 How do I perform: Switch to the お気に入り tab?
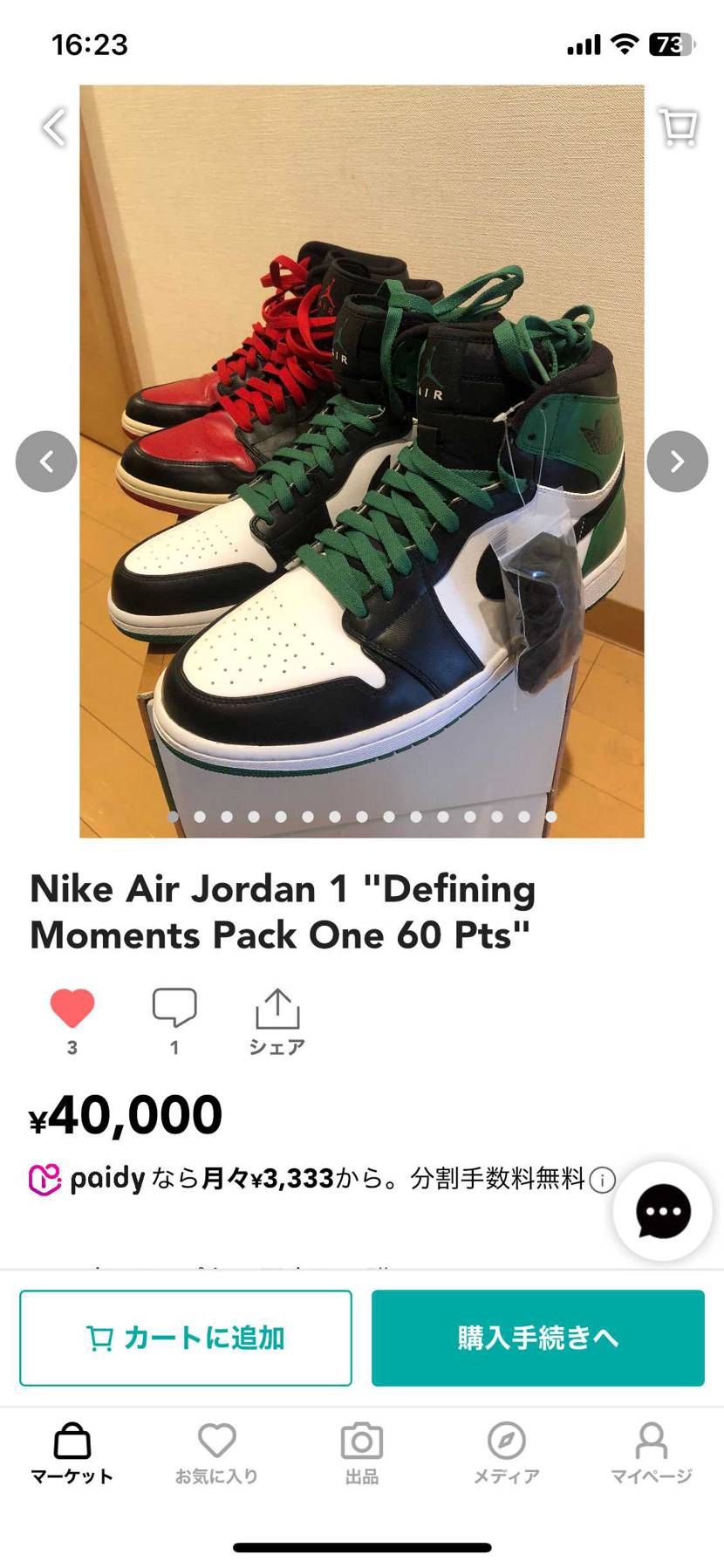pyautogui.click(x=217, y=1453)
